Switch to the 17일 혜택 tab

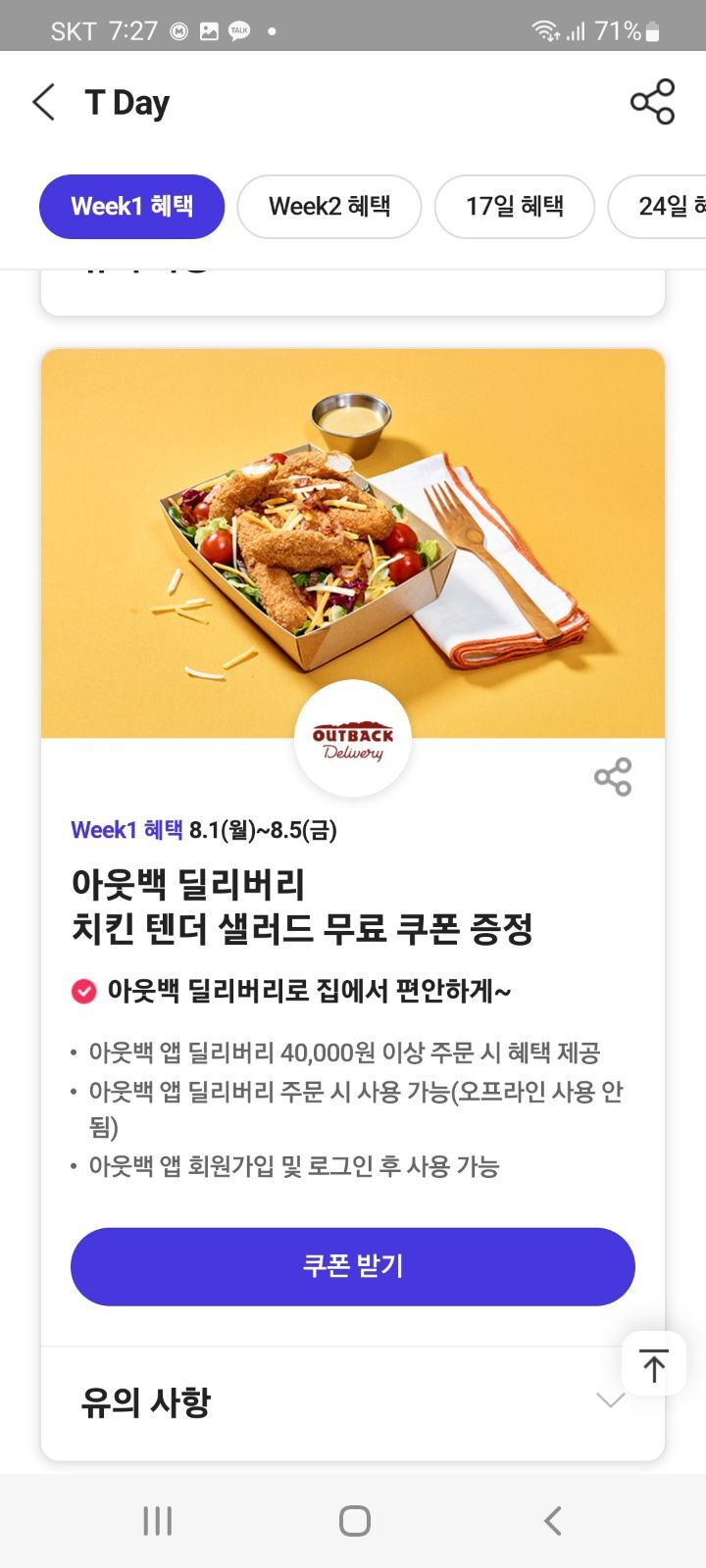pos(514,207)
